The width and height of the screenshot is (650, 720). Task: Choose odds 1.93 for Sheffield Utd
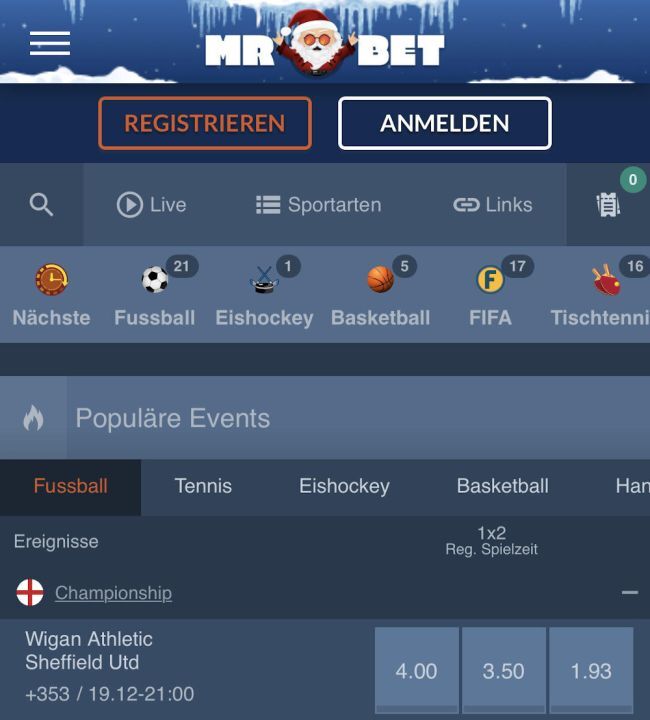coord(591,671)
